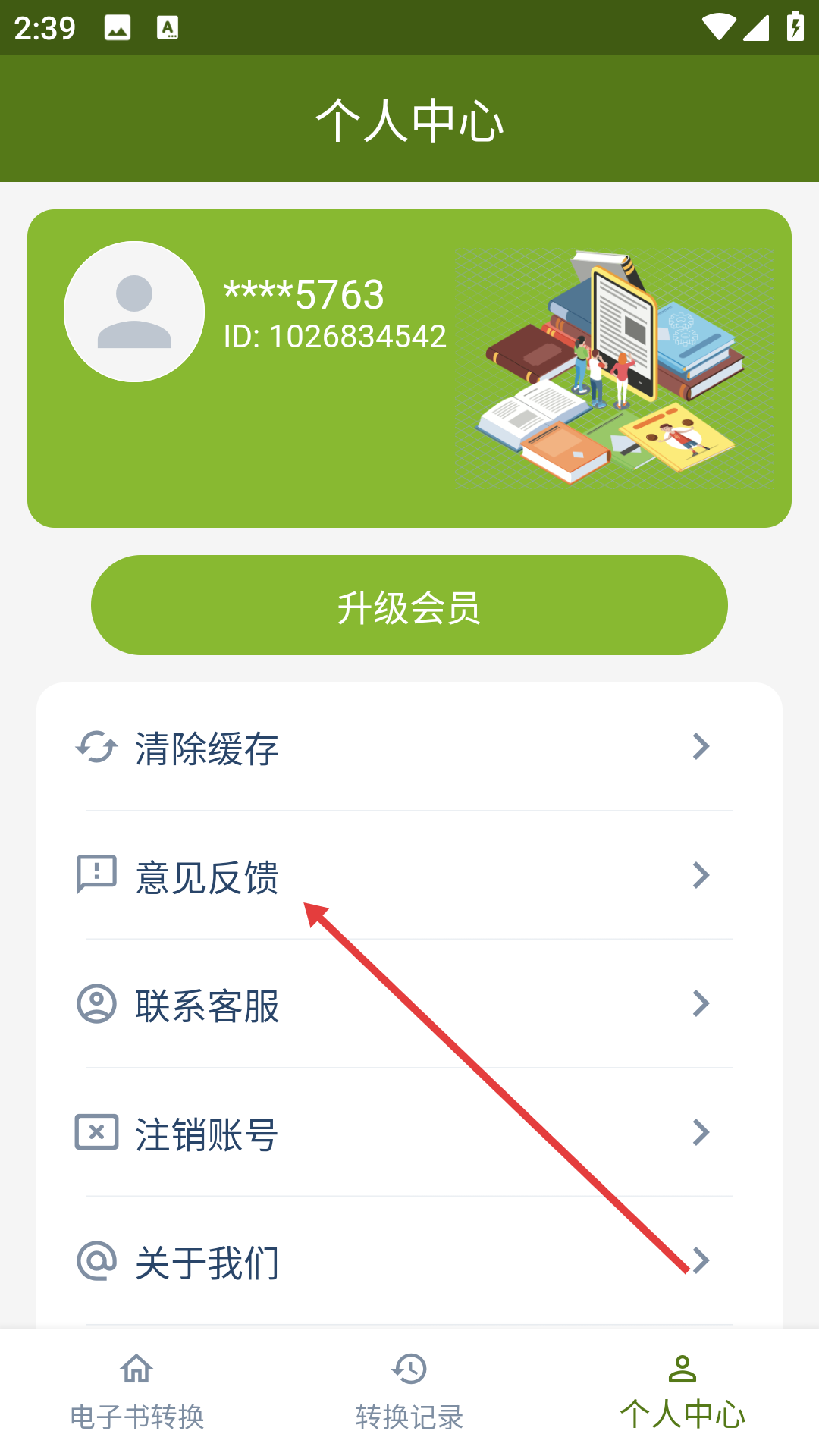
Task: Tap the profile avatar picture
Action: pos(134,312)
